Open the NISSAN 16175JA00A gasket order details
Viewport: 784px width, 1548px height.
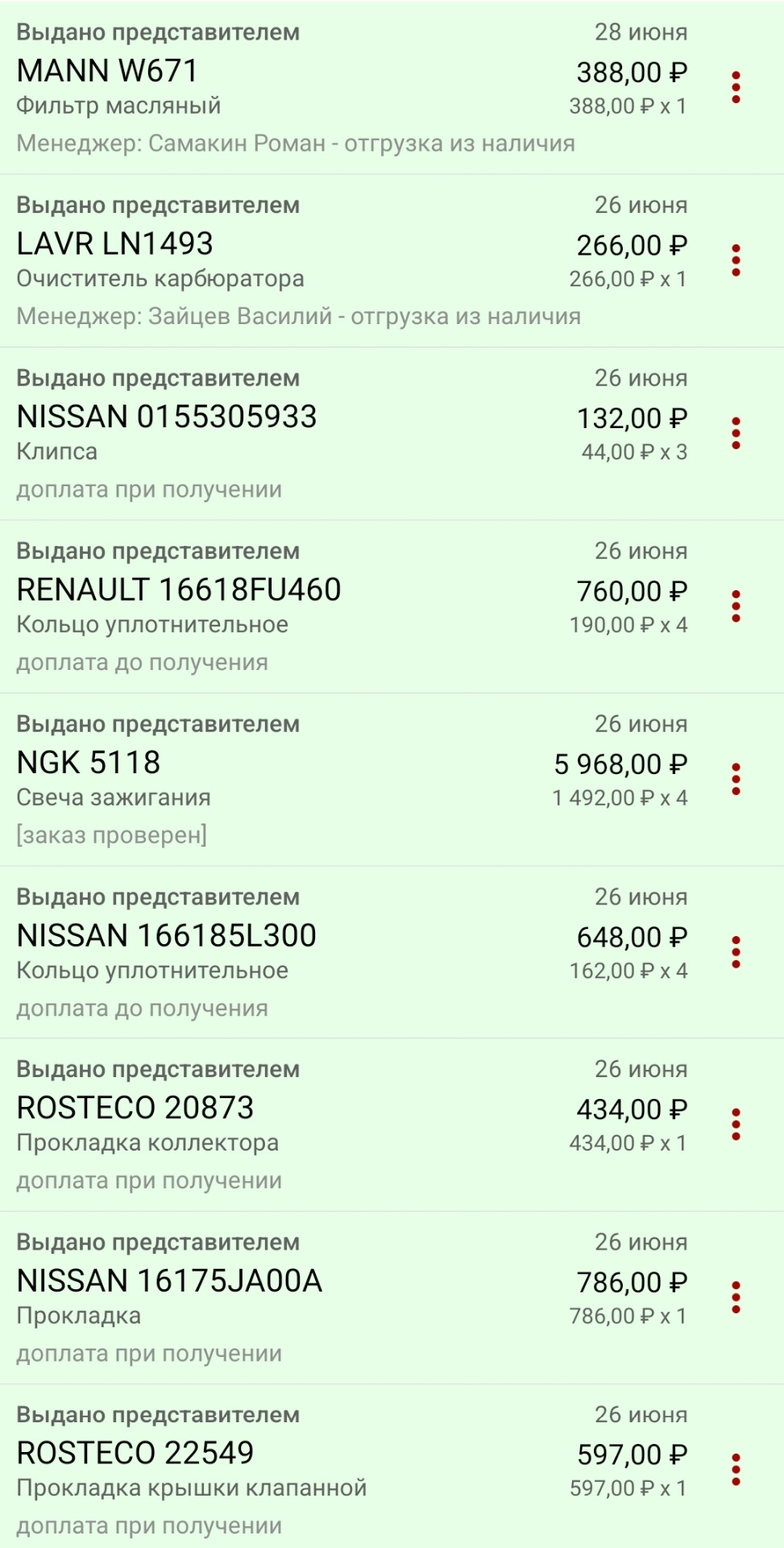tap(170, 1281)
